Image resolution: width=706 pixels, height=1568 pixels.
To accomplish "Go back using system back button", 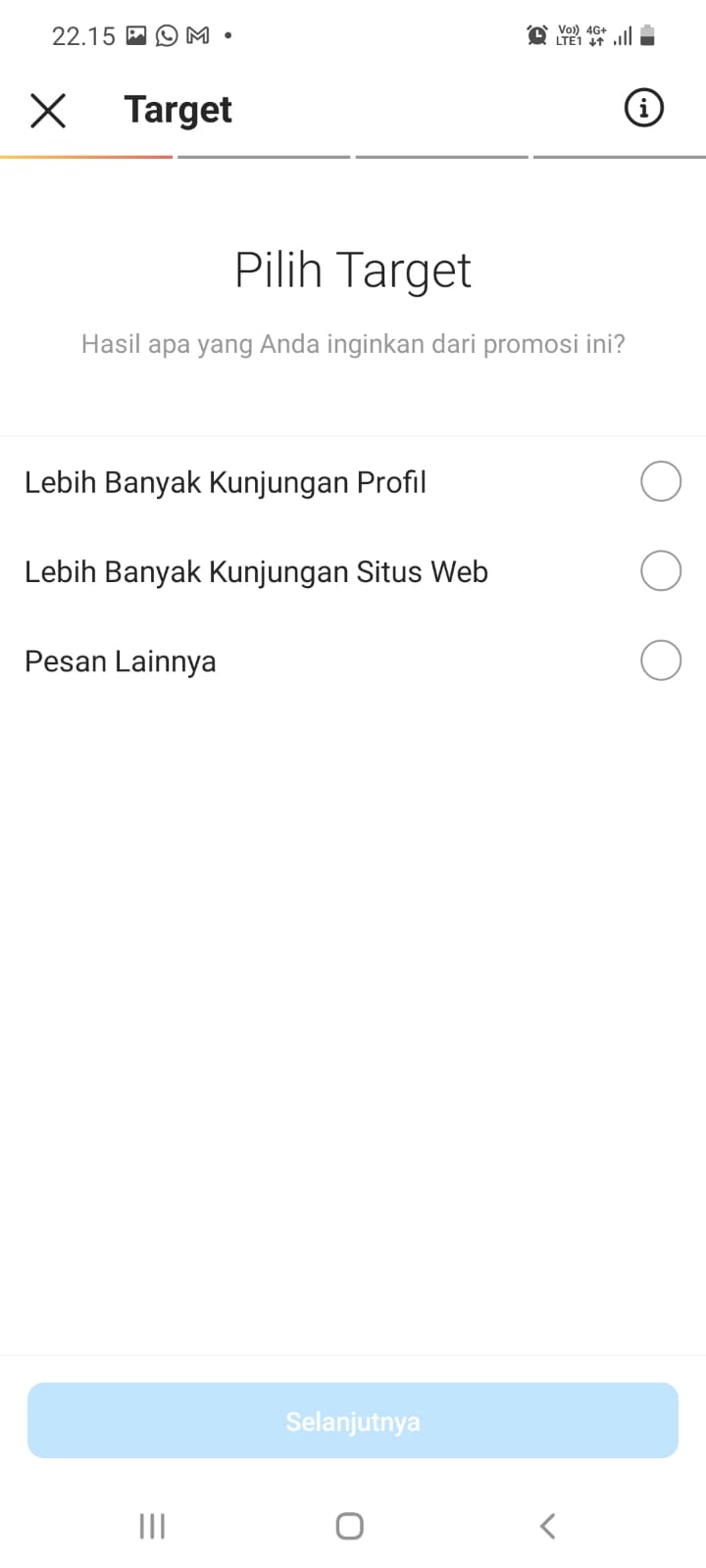I will point(548,1526).
